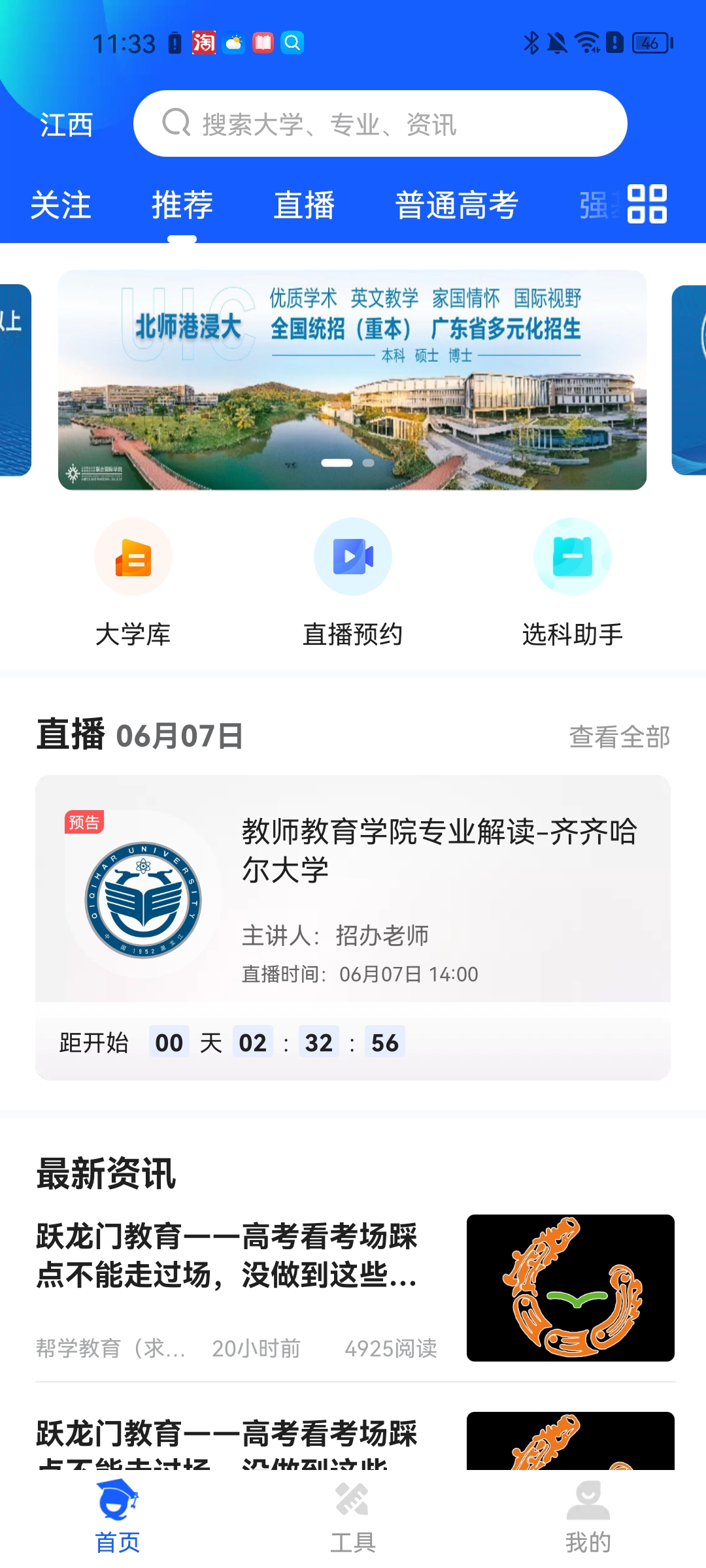706x1568 pixels.
Task: Open the 选科助手 helper icon
Action: (572, 556)
